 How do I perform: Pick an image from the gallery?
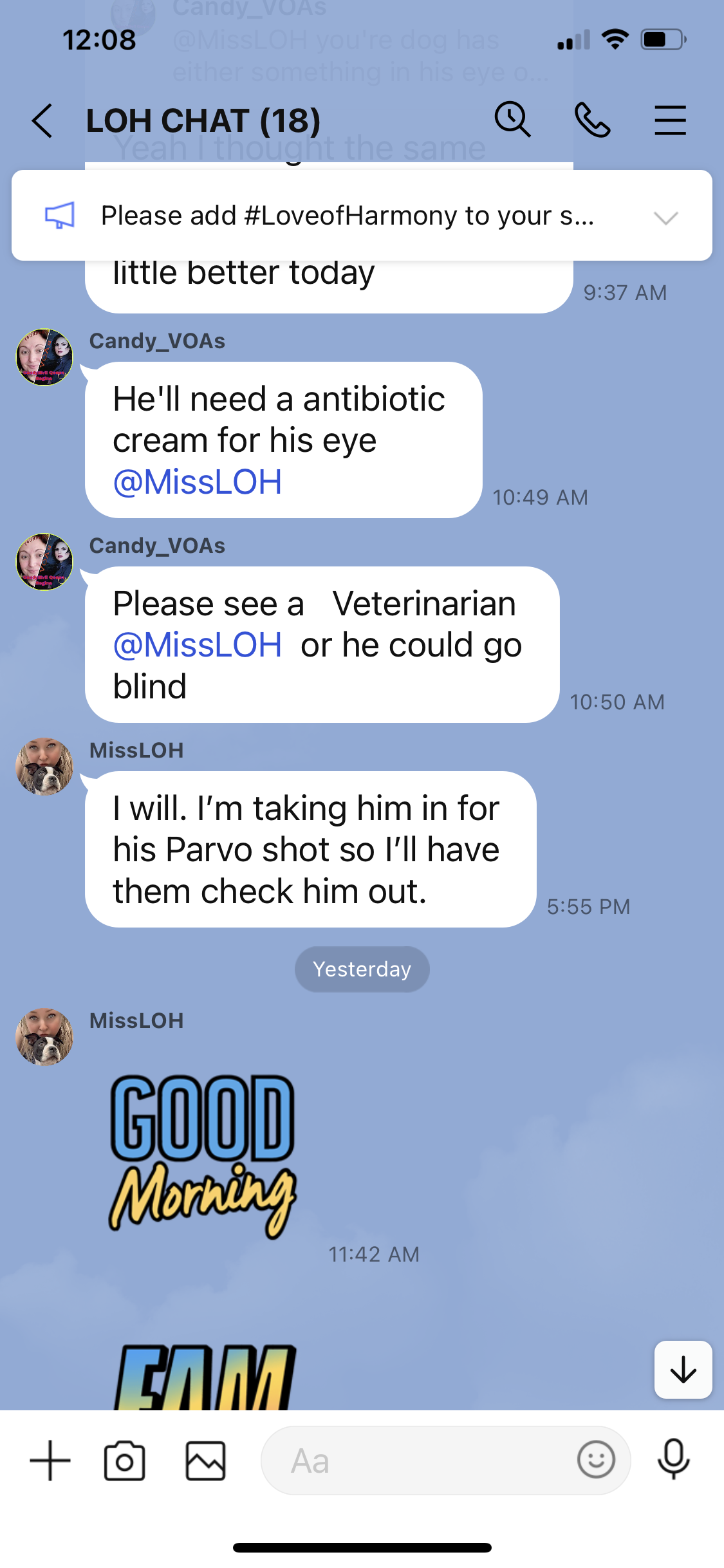pyautogui.click(x=205, y=1461)
